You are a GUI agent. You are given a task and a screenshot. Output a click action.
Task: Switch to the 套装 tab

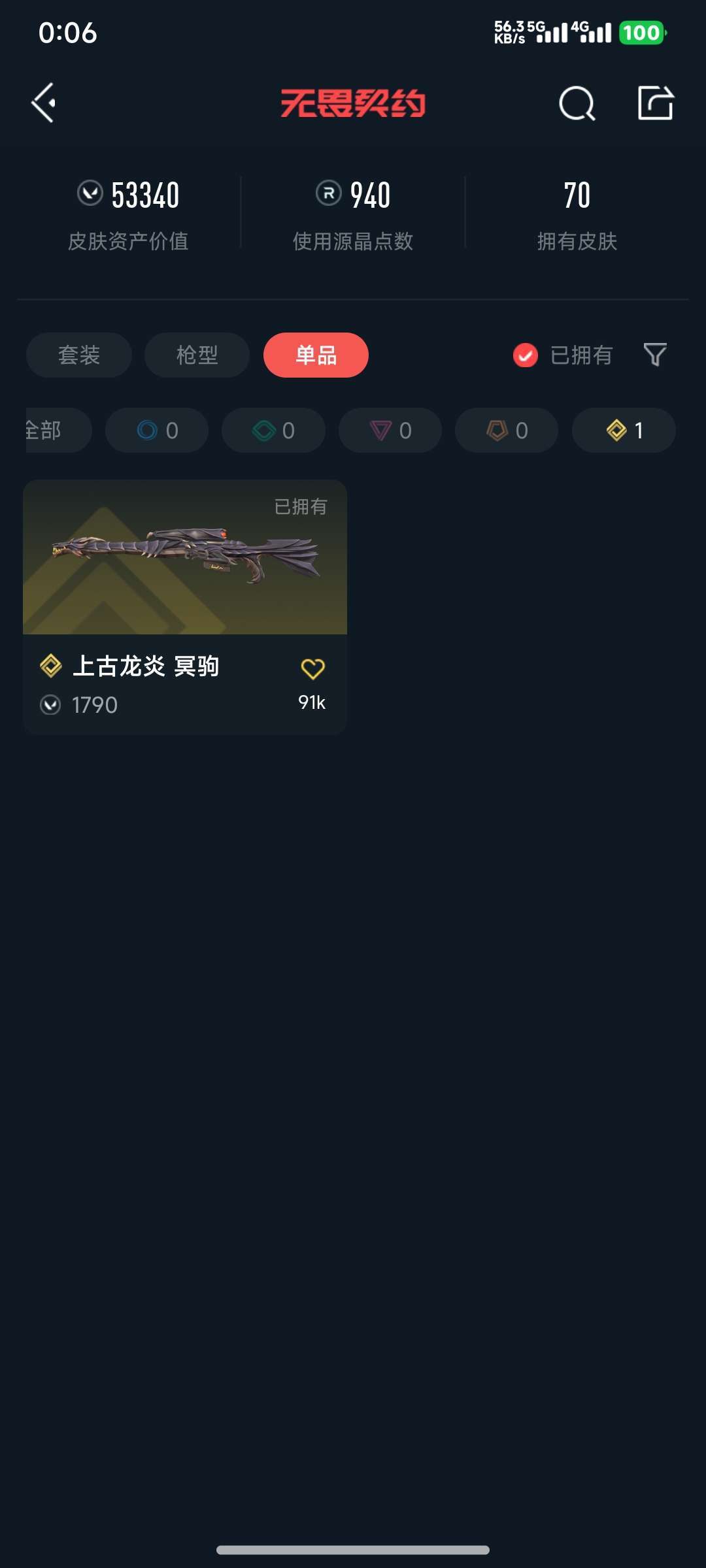click(x=79, y=355)
